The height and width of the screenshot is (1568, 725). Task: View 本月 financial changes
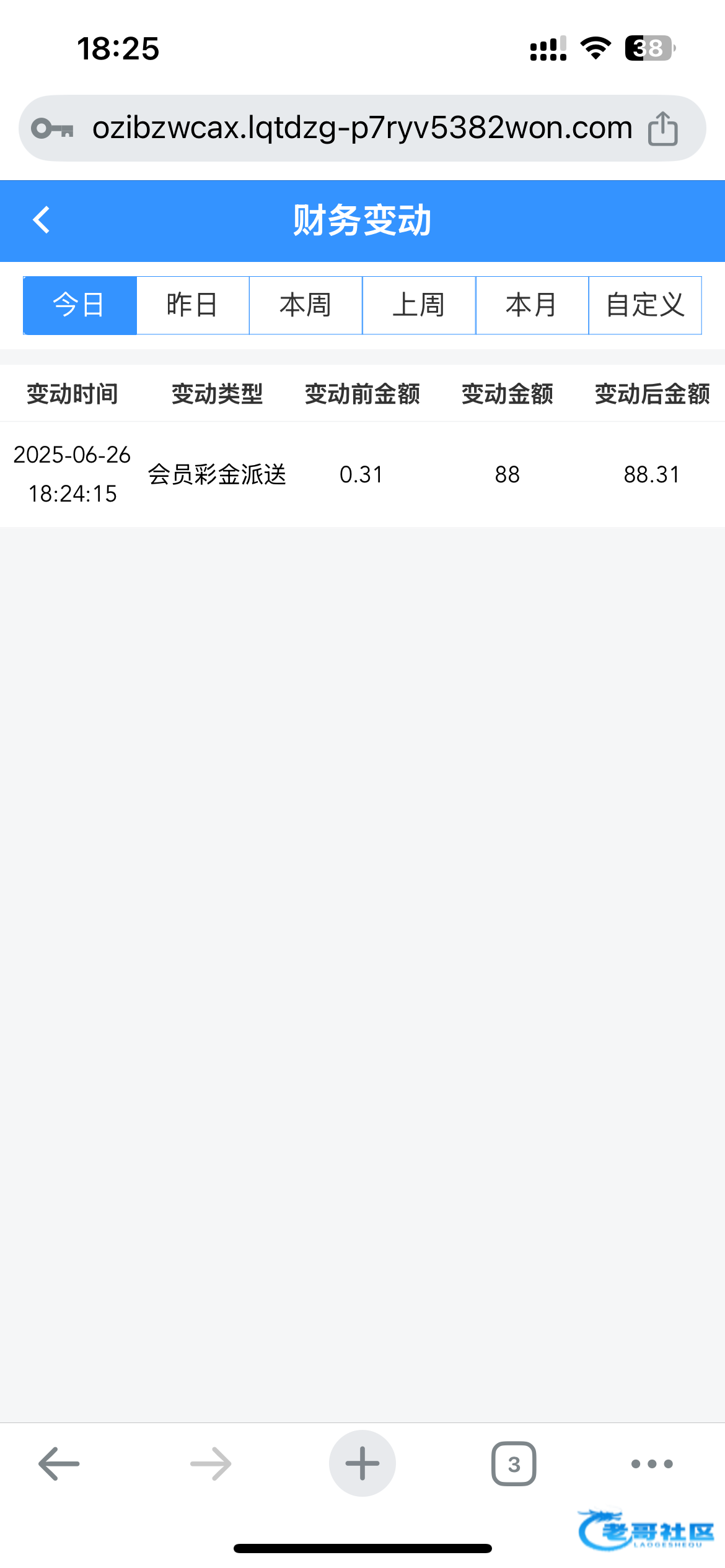click(x=532, y=305)
